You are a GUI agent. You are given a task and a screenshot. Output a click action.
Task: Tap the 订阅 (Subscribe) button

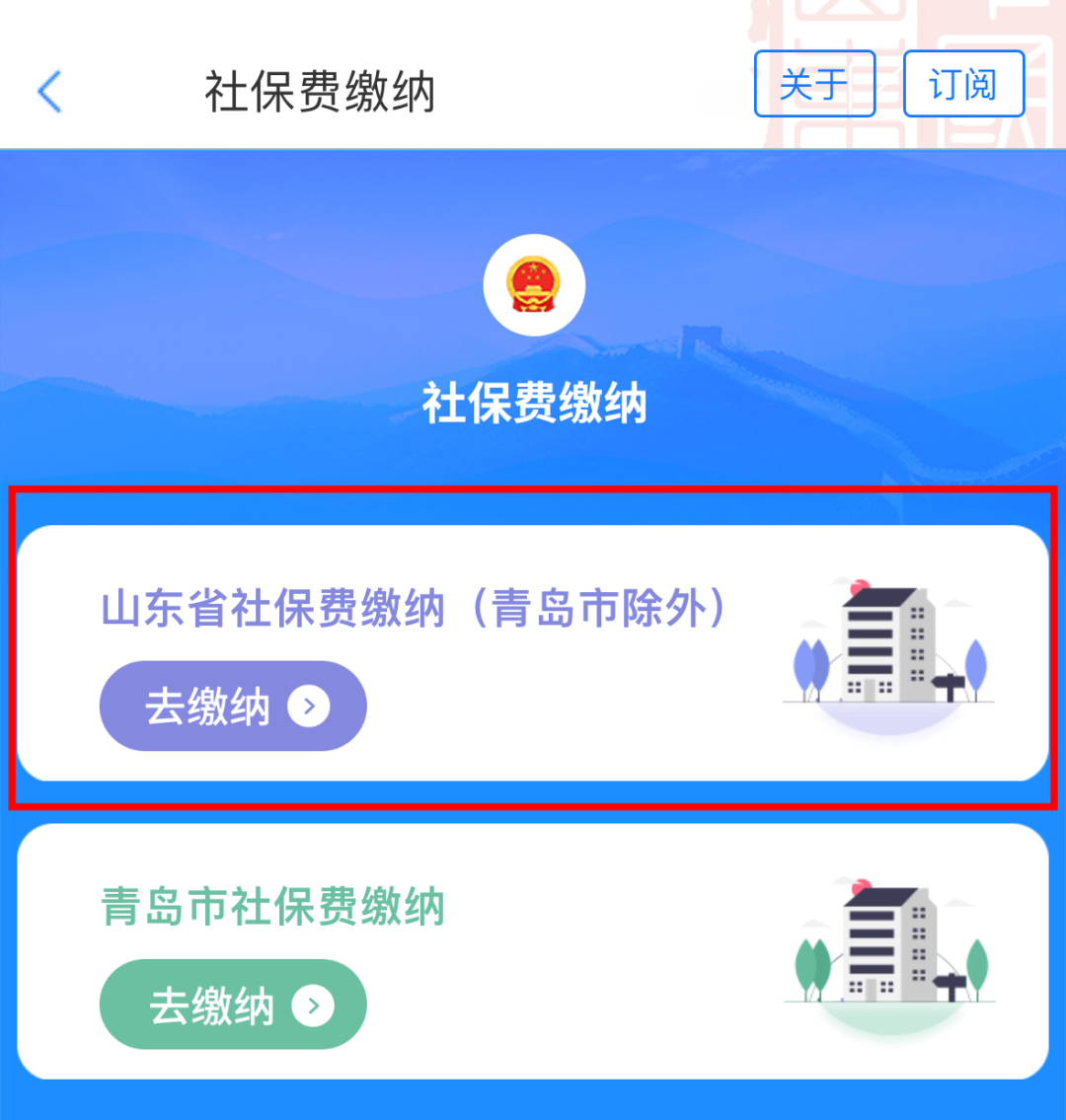click(963, 85)
